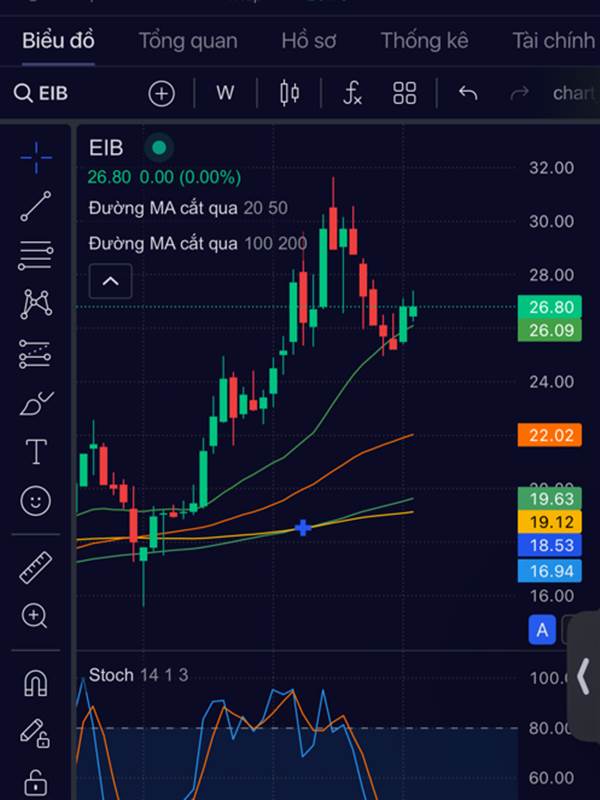600x800 pixels.
Task: Change the W chart interval
Action: [x=225, y=94]
